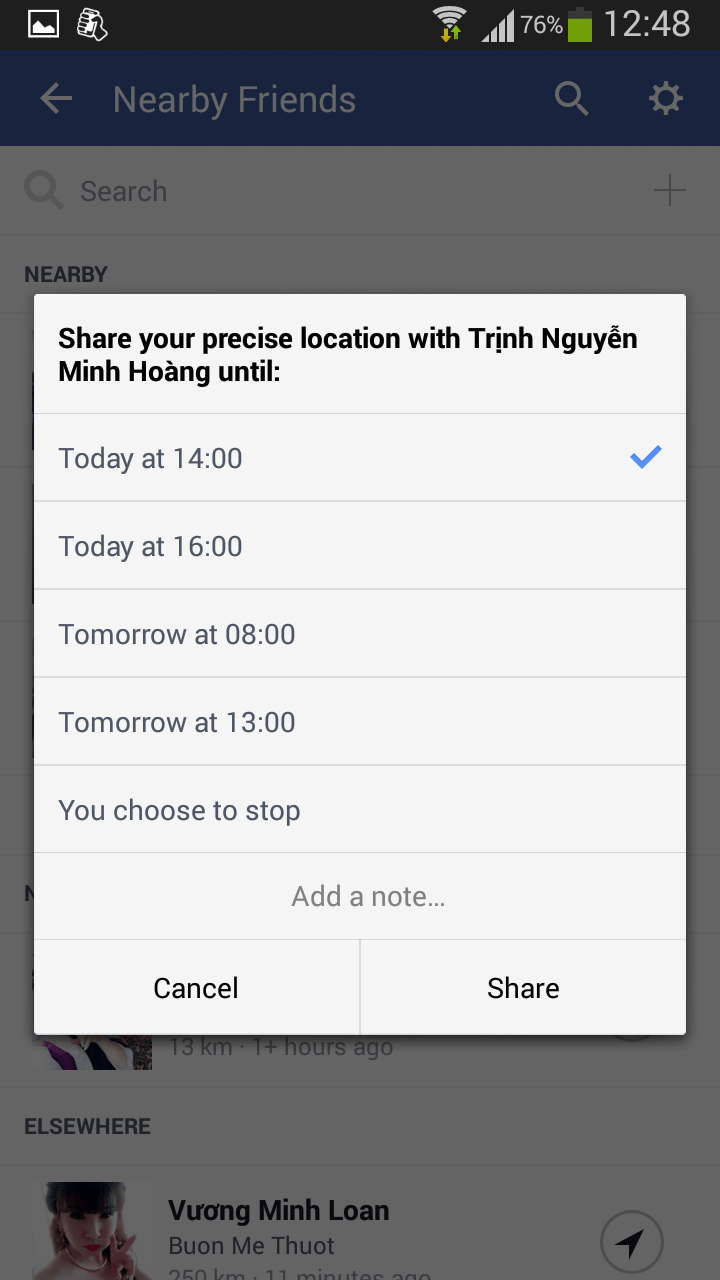Select Tomorrow at 13:00

click(x=360, y=722)
